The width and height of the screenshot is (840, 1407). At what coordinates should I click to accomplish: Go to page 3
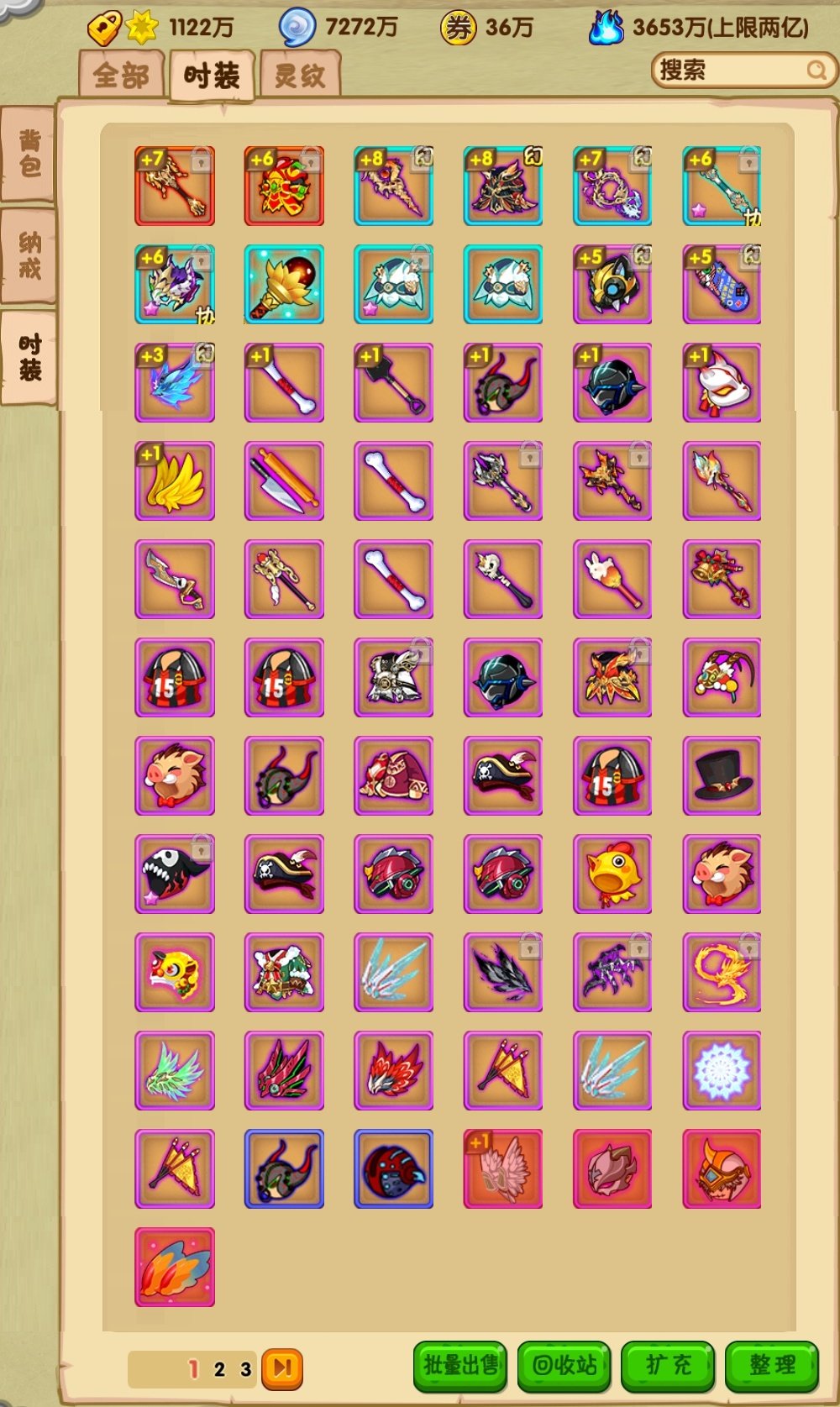pyautogui.click(x=245, y=1369)
